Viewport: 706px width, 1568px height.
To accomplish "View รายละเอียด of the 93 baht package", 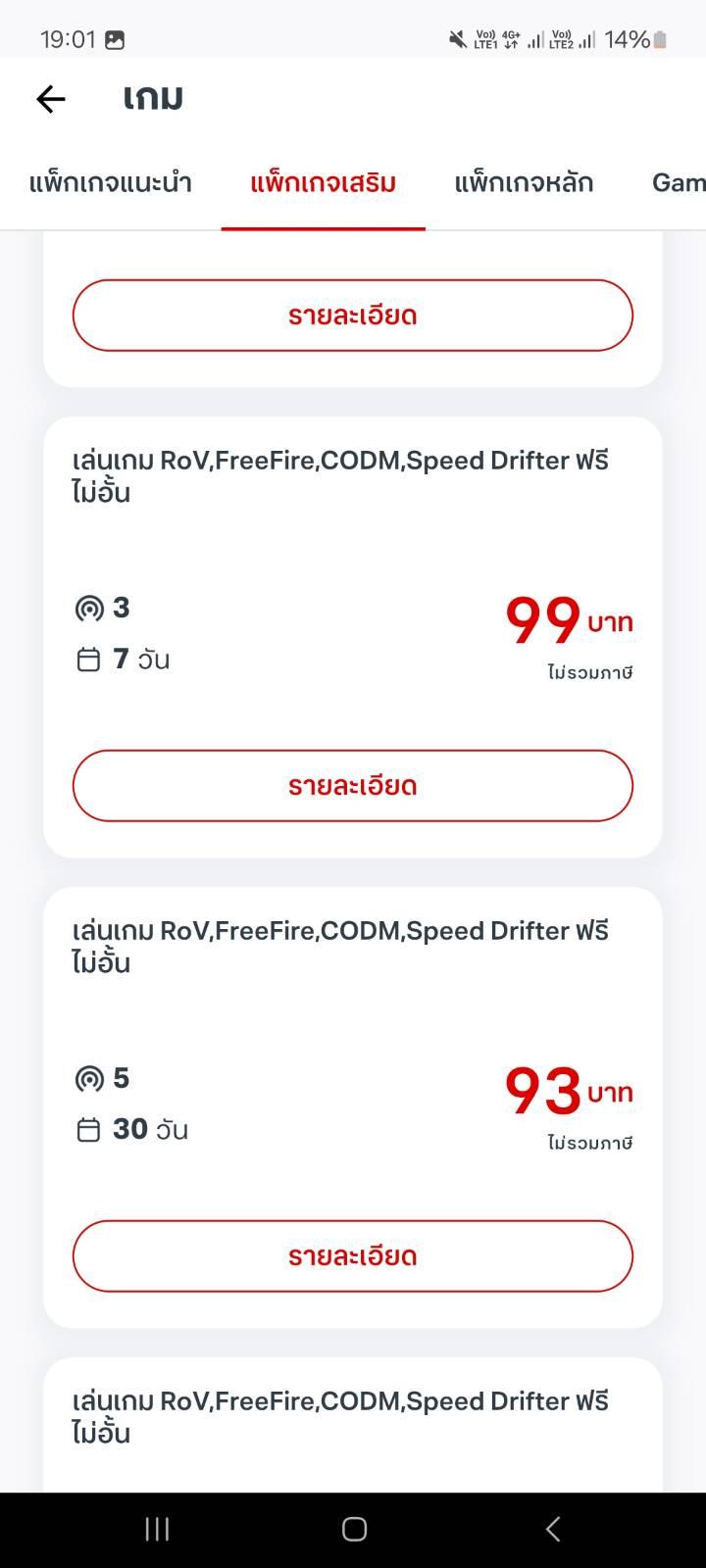I will pos(353,1256).
